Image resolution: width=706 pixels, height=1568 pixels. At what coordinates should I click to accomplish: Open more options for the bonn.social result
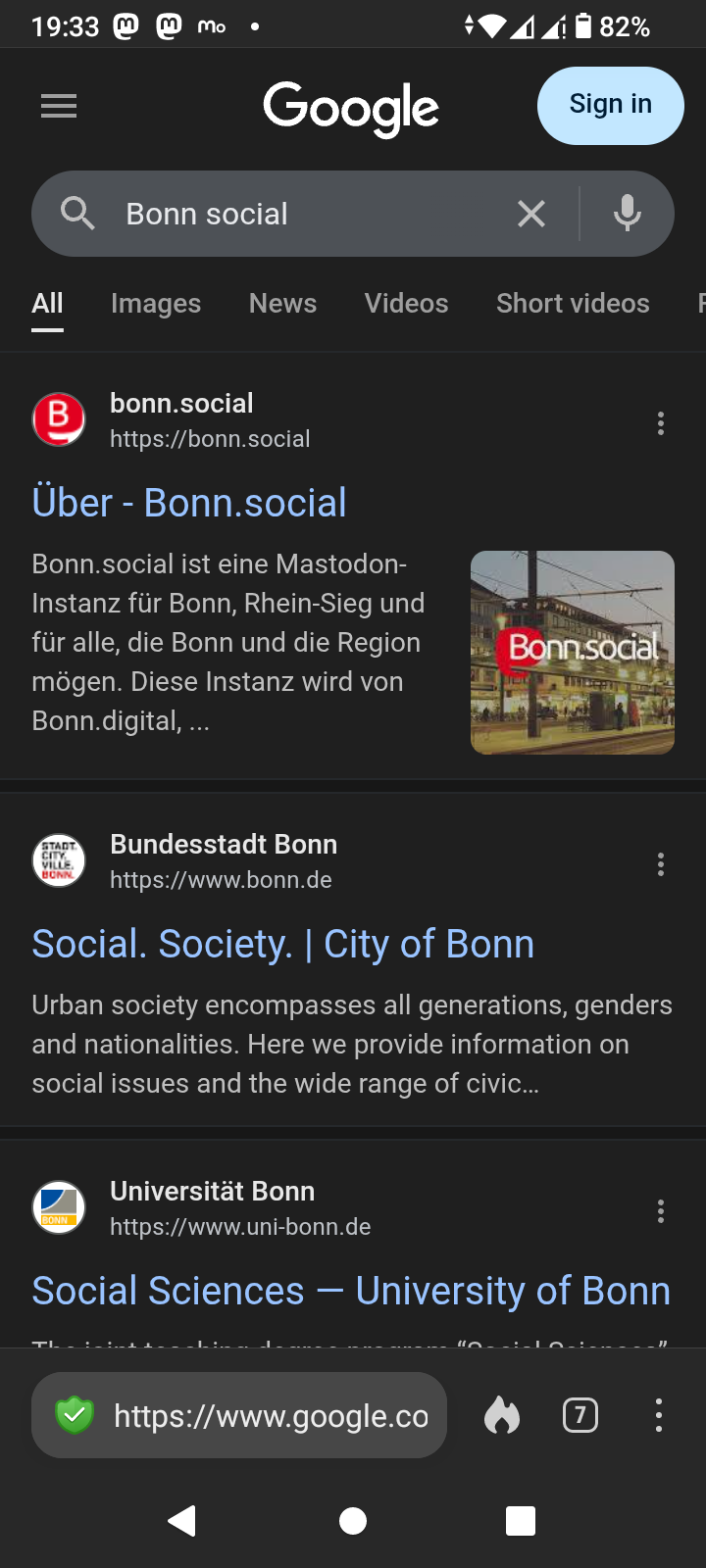(661, 423)
